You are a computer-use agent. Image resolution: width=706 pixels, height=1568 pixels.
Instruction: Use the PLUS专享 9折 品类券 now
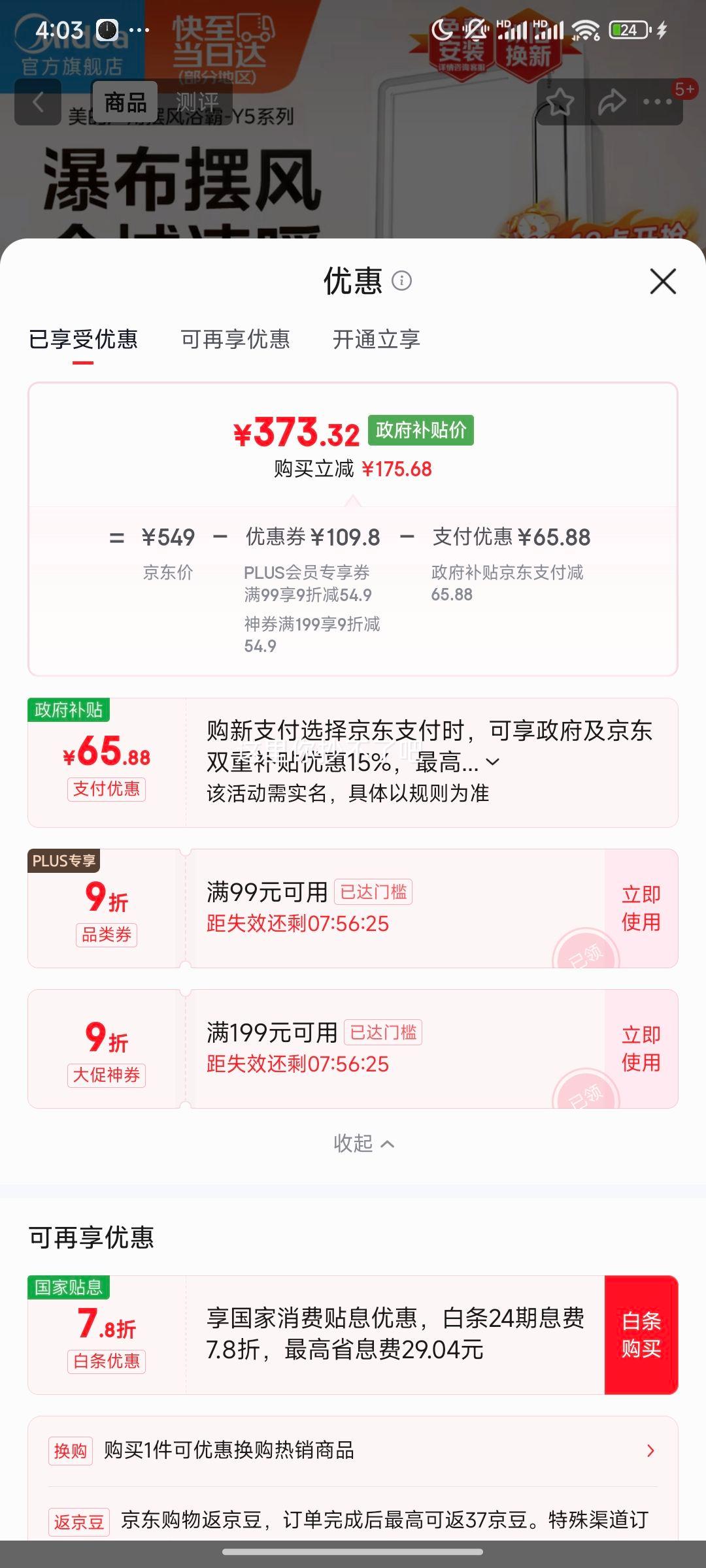pyautogui.click(x=641, y=908)
